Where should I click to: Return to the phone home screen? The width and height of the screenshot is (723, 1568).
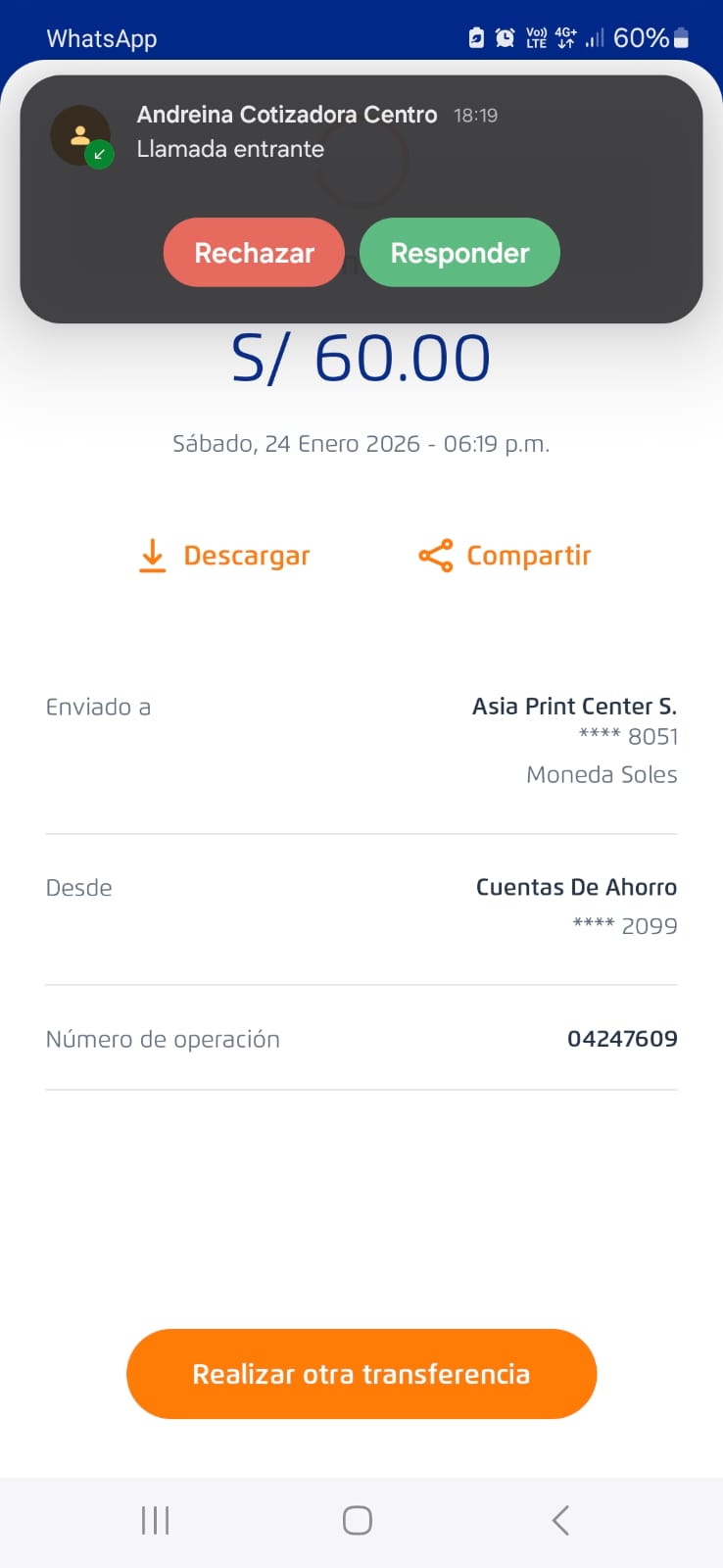tap(358, 1521)
